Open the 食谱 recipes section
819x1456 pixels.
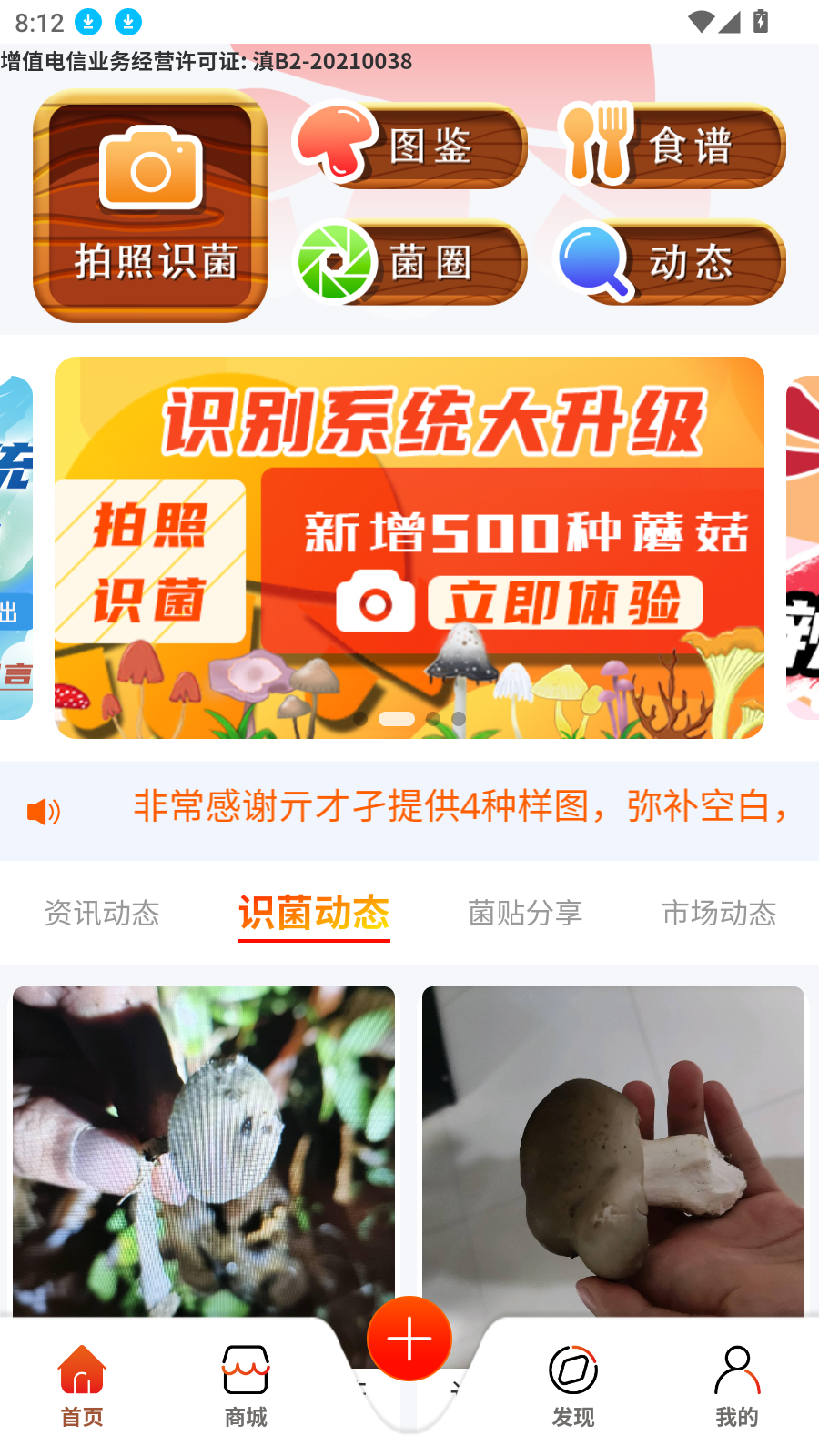point(672,146)
